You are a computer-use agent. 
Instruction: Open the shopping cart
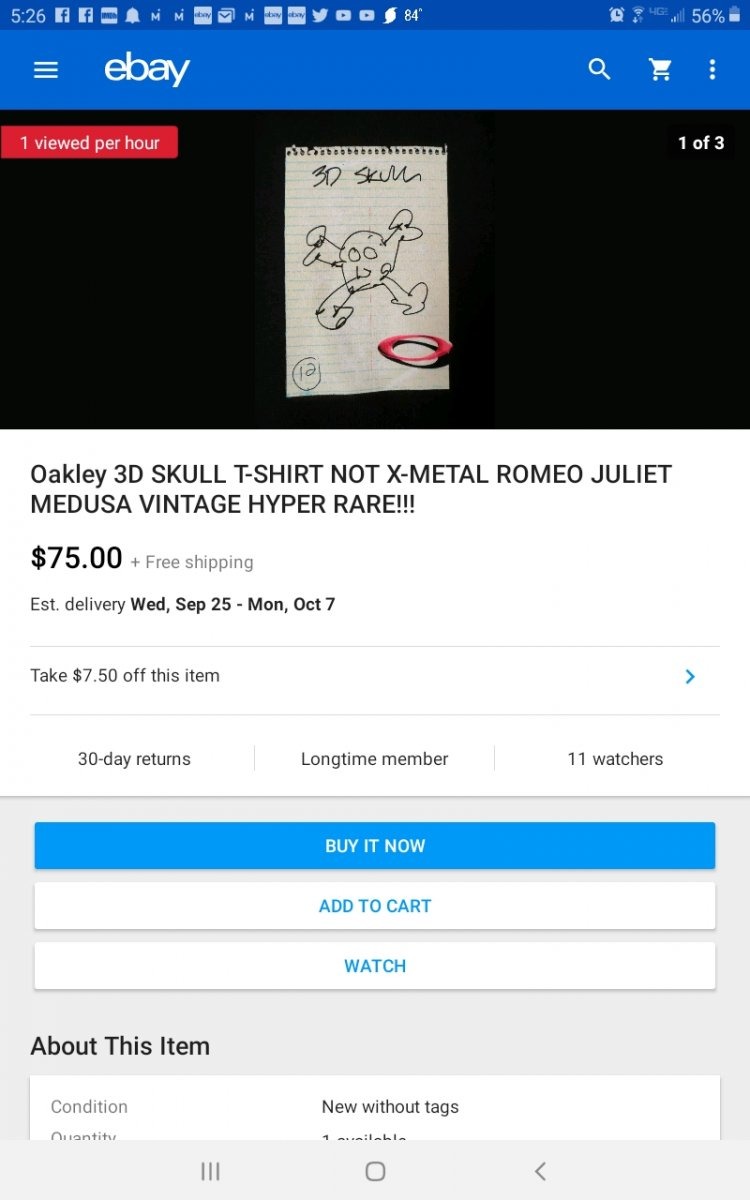coord(660,70)
